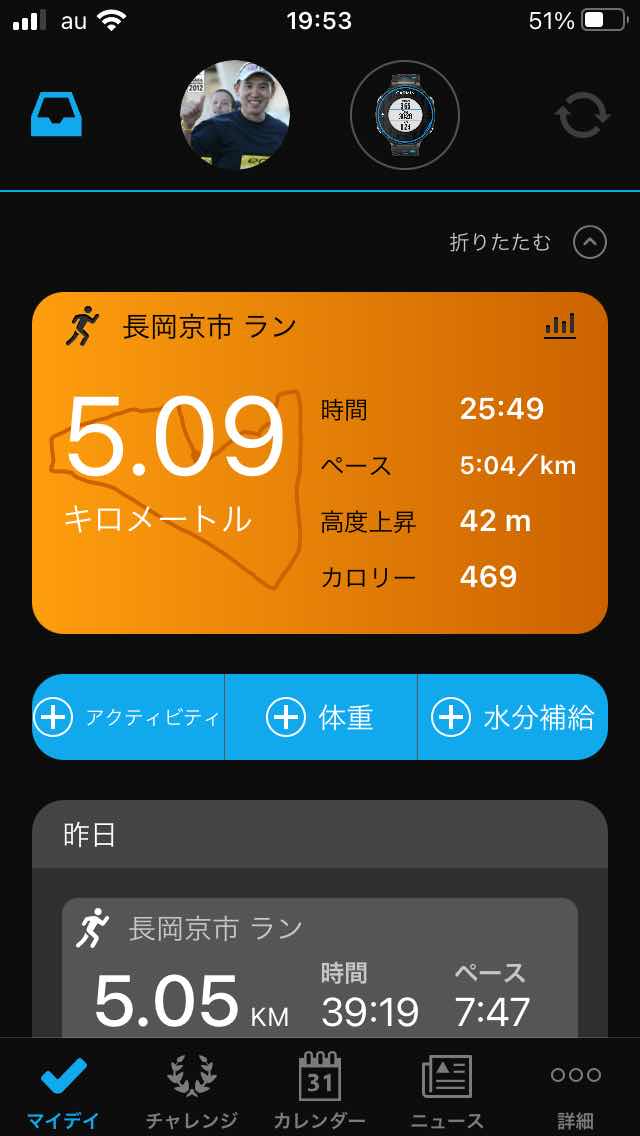Open the connected watch device icon
Image resolution: width=640 pixels, height=1136 pixels.
pyautogui.click(x=405, y=115)
